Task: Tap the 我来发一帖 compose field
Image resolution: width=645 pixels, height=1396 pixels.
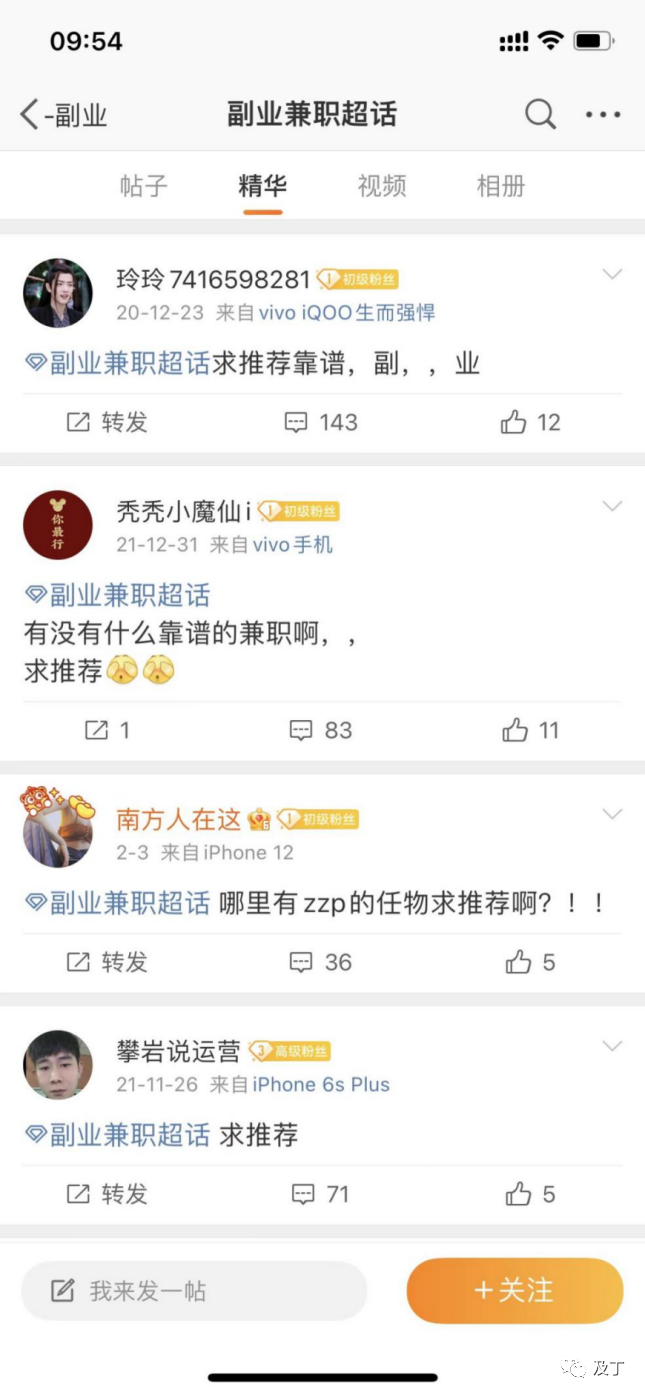Action: (194, 1291)
